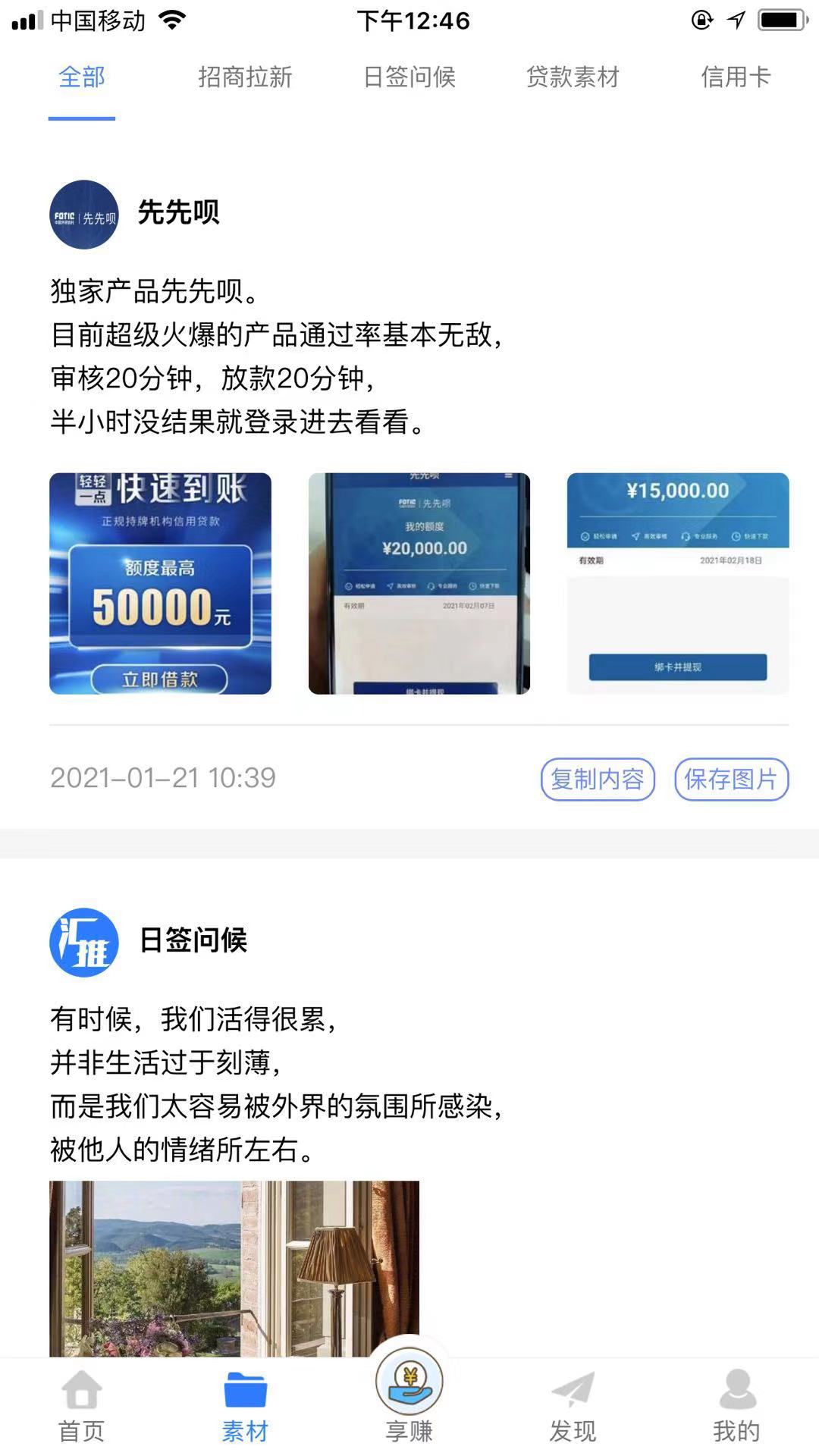The image size is (819, 1456).
Task: Open the 快速到账 50000元 image
Action: pos(160,583)
